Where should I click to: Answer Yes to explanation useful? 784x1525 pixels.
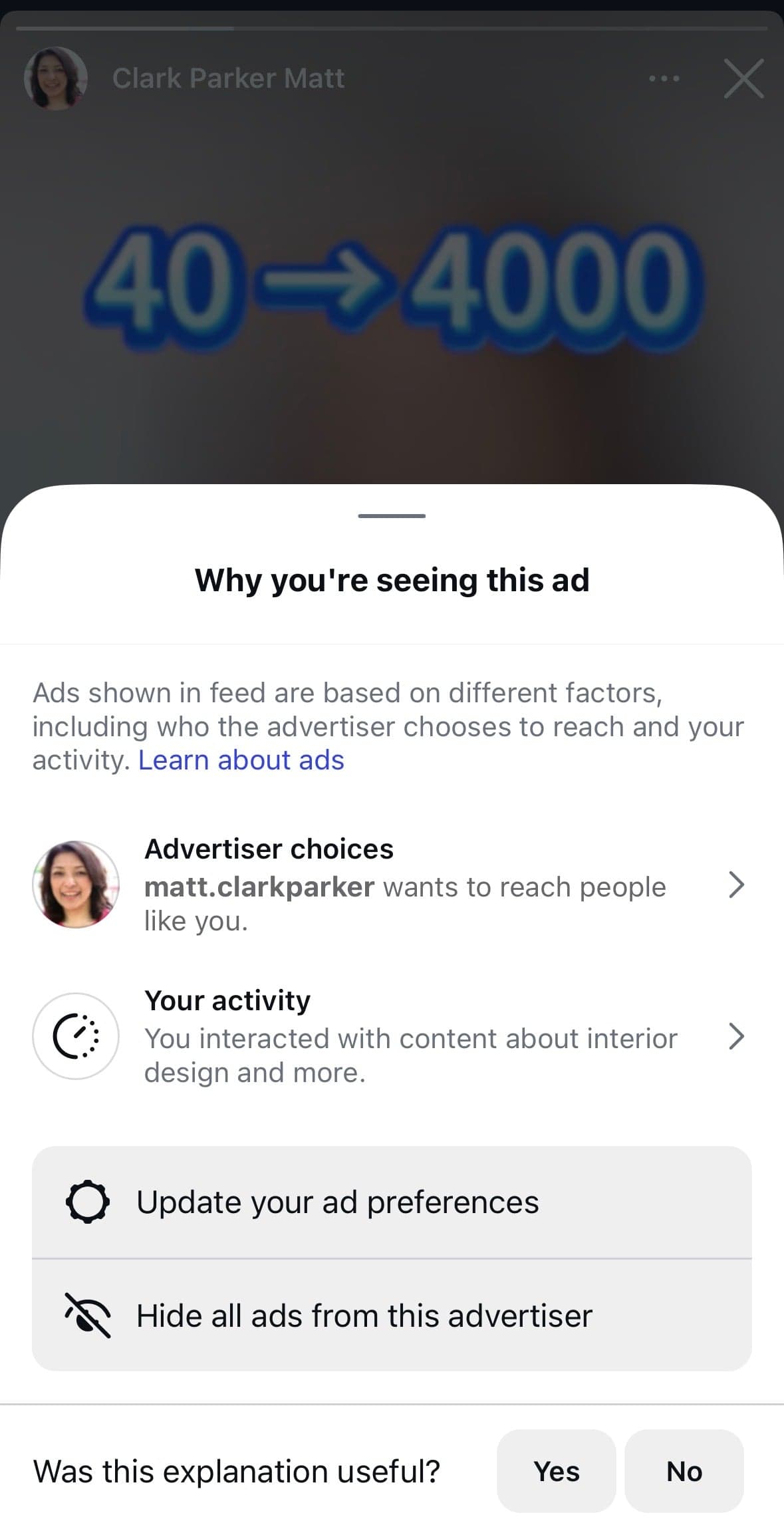[x=557, y=1471]
